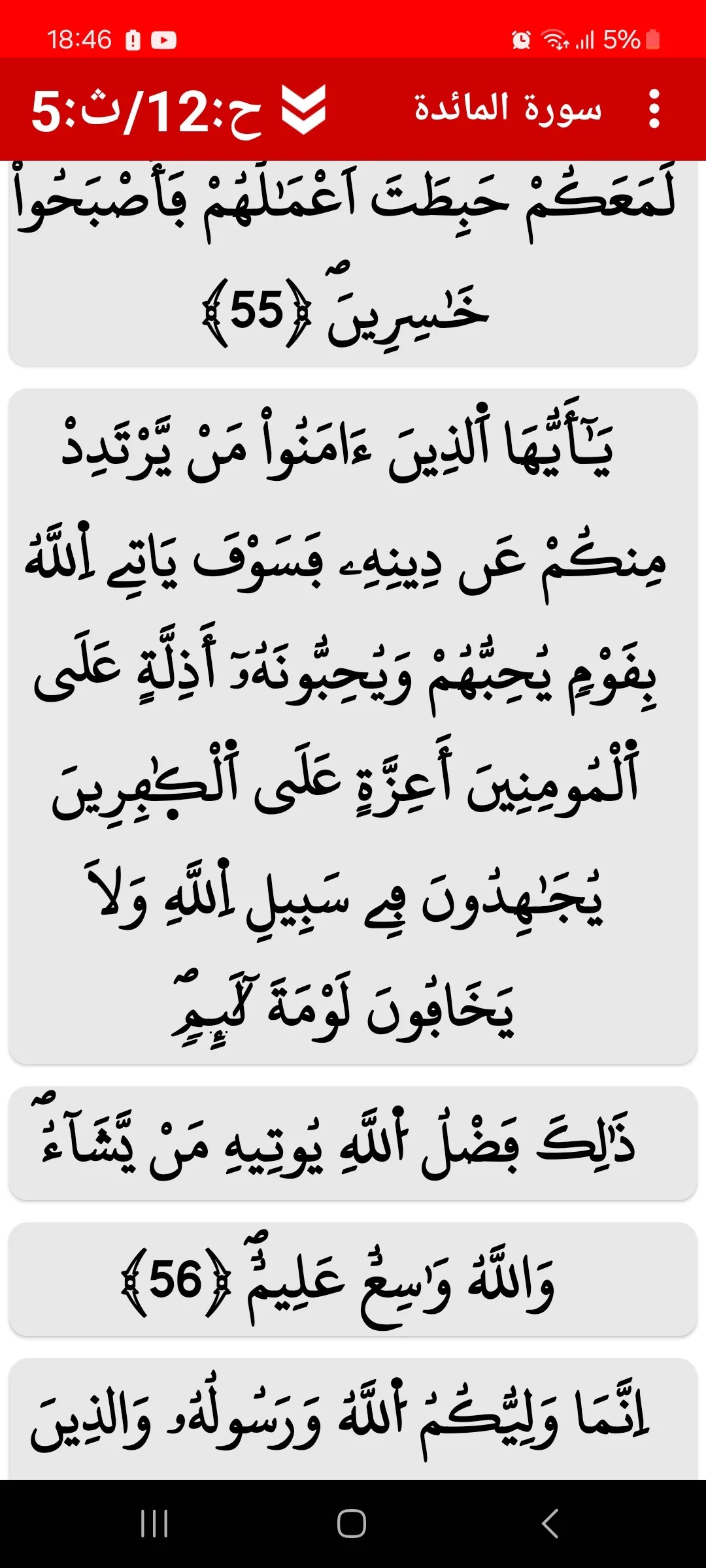
Task: Open the three-dot overflow menu
Action: click(x=654, y=109)
